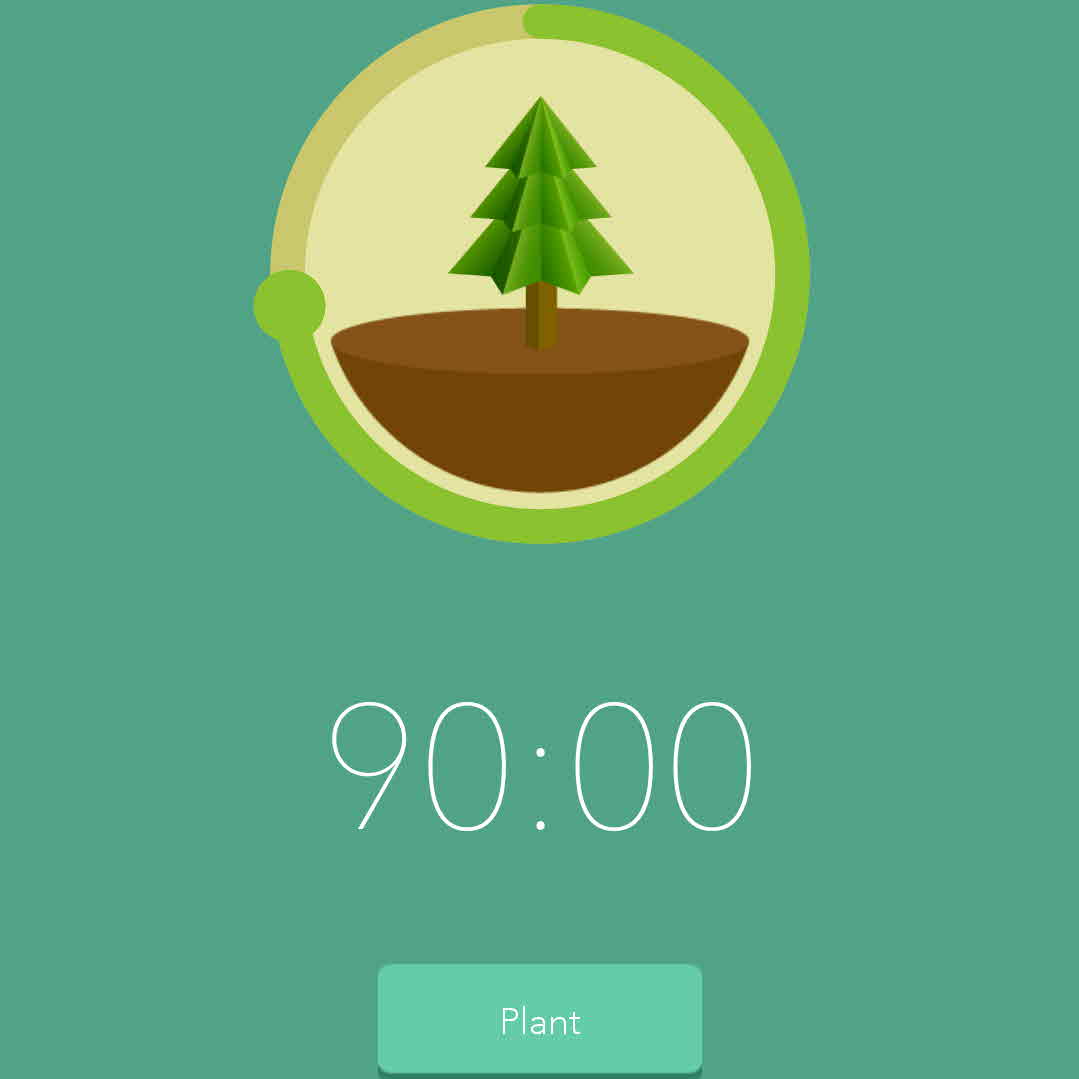Tap the circular timer slider handle

(290, 305)
